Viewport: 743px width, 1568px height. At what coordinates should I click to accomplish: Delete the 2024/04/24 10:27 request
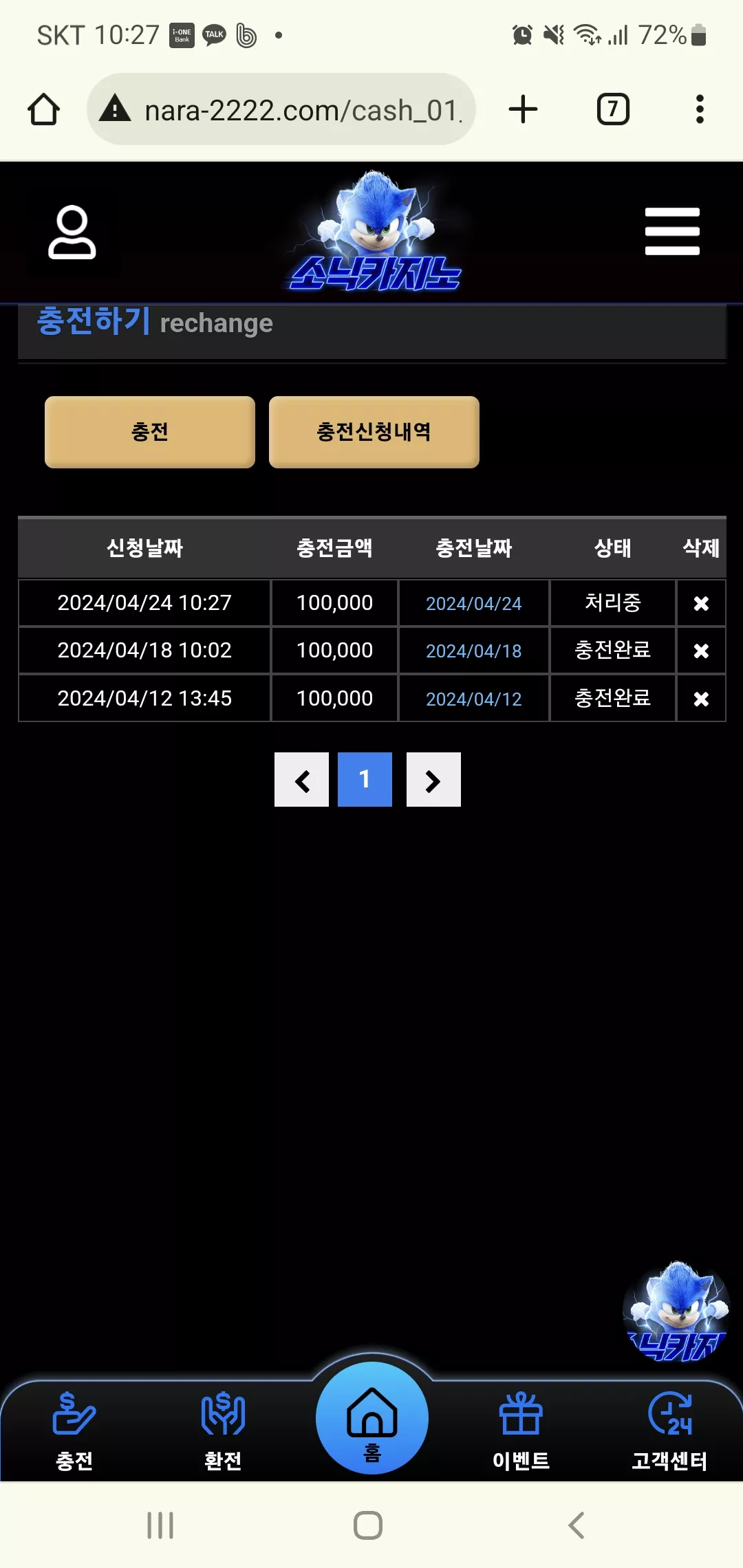[701, 603]
